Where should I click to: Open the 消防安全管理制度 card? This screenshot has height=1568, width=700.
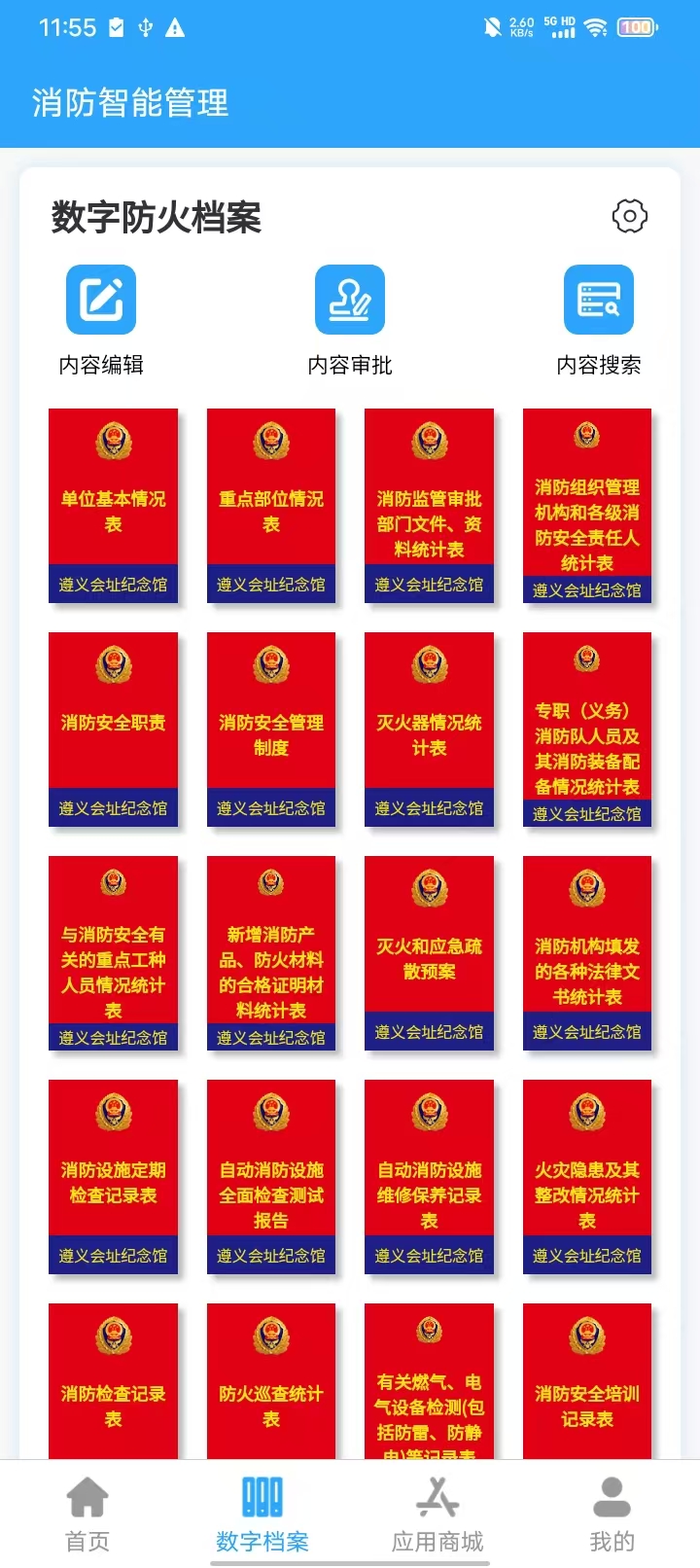tap(271, 730)
